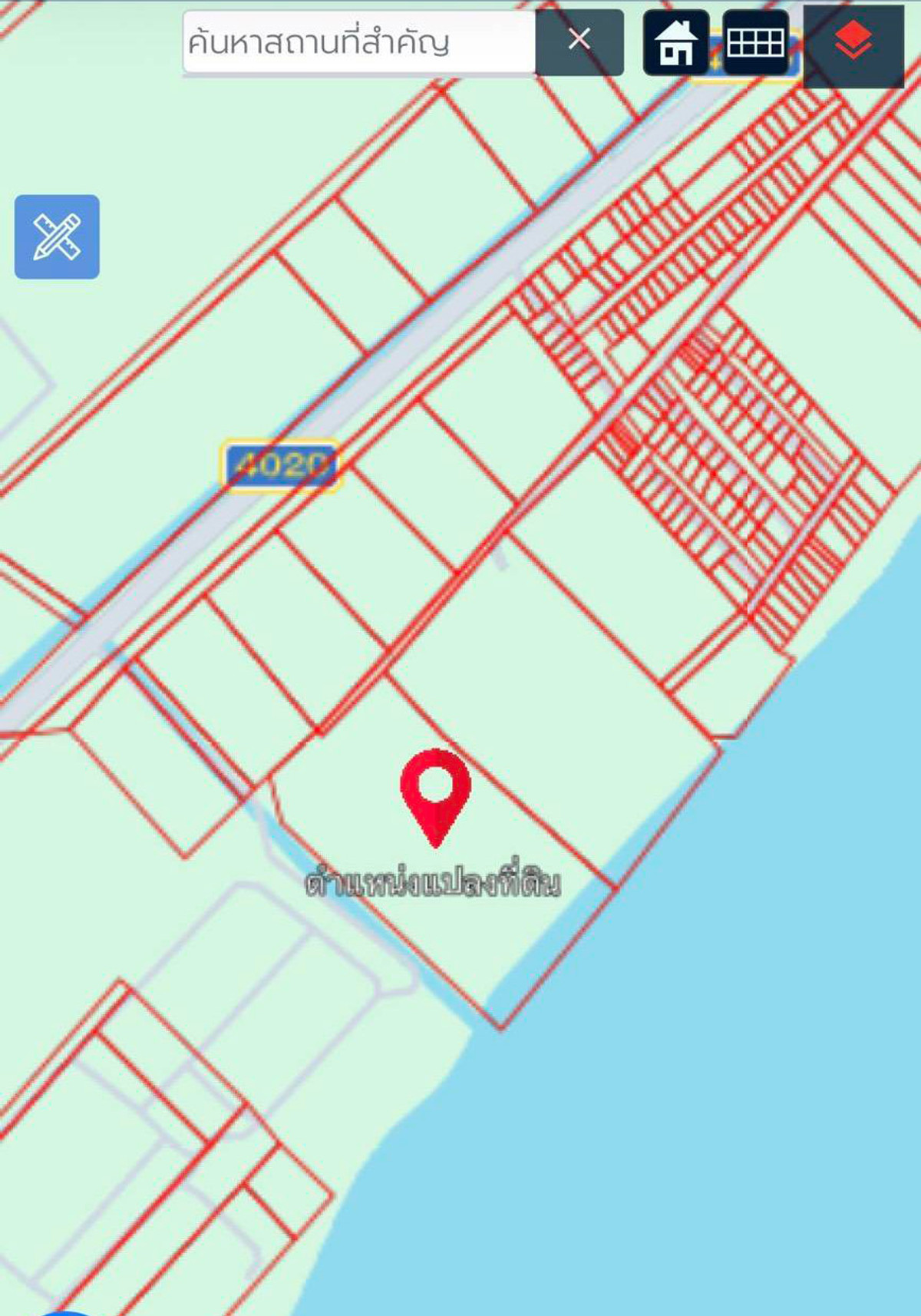Screen dimensions: 921x1316
Task: Open the grid table icon
Action: point(755,43)
